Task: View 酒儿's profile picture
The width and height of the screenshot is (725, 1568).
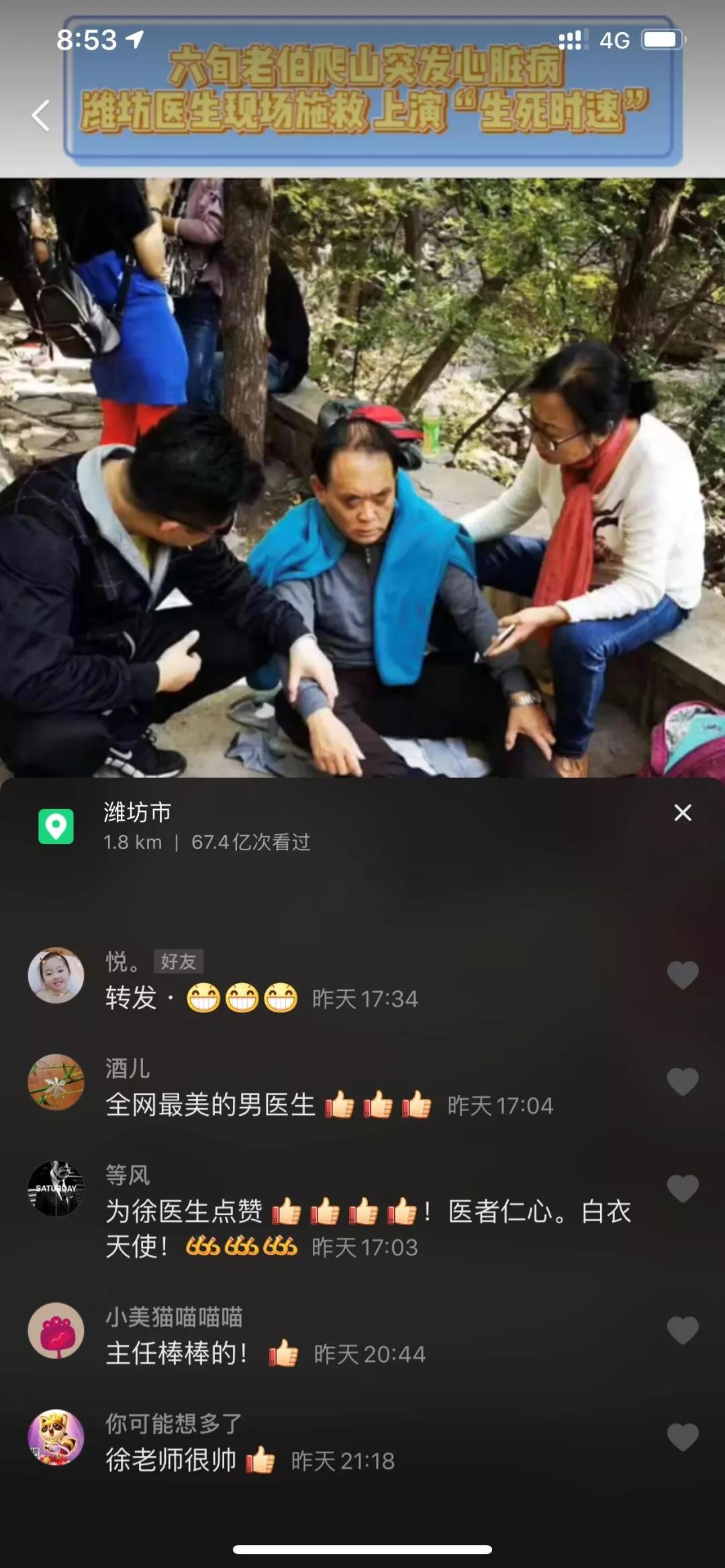Action: point(56,1082)
